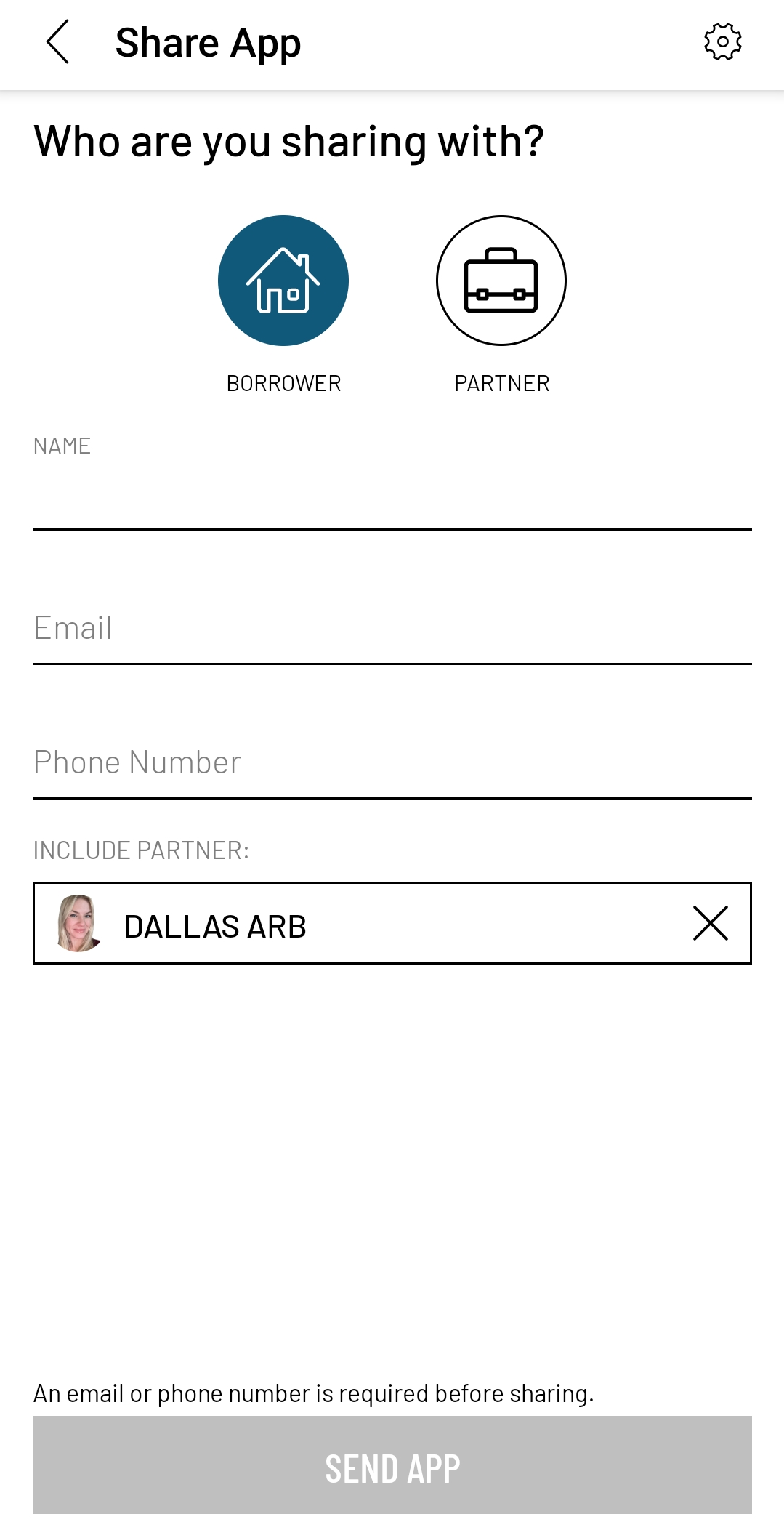The height and width of the screenshot is (1538, 784).
Task: Choose Partner as the share recipient
Action: [x=501, y=281]
